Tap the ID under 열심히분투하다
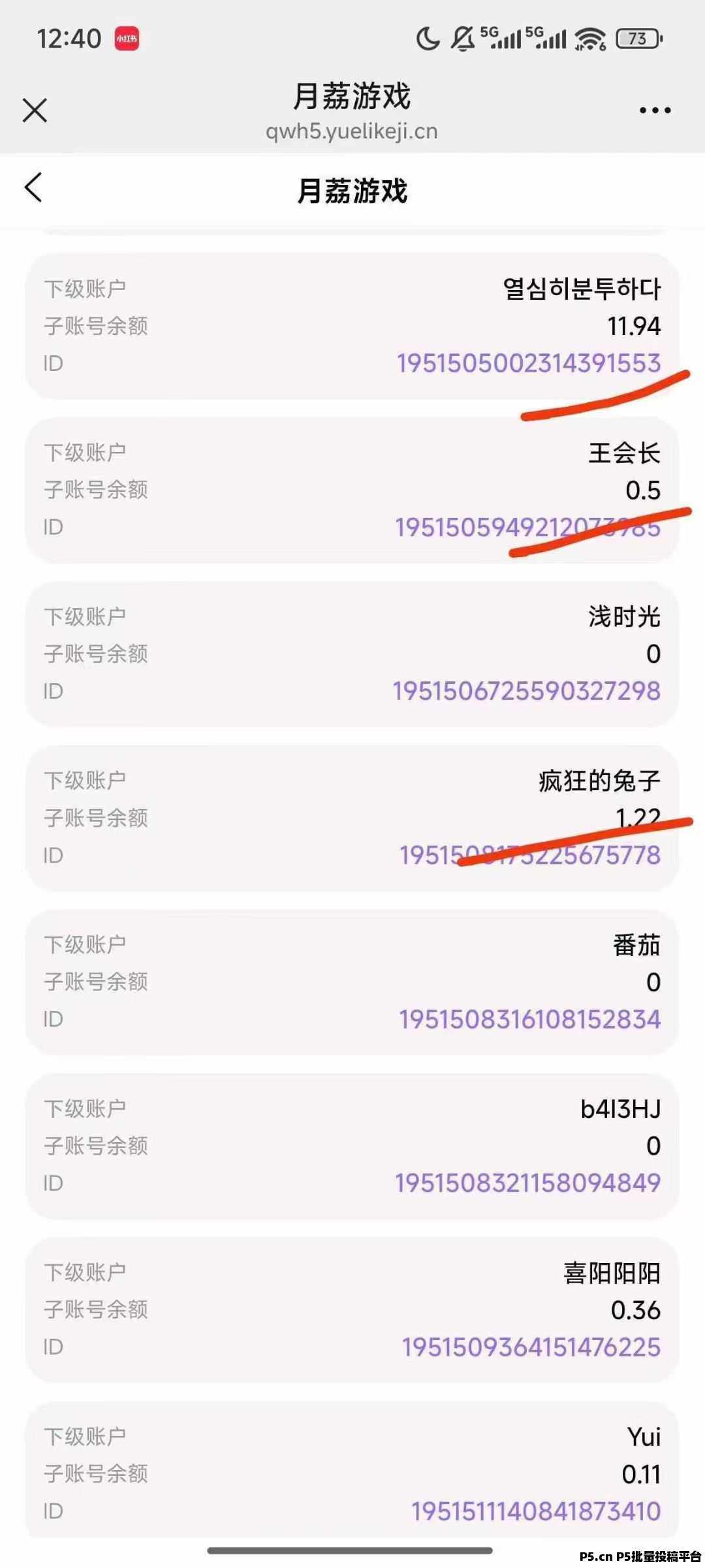This screenshot has height=1568, width=705. (529, 363)
